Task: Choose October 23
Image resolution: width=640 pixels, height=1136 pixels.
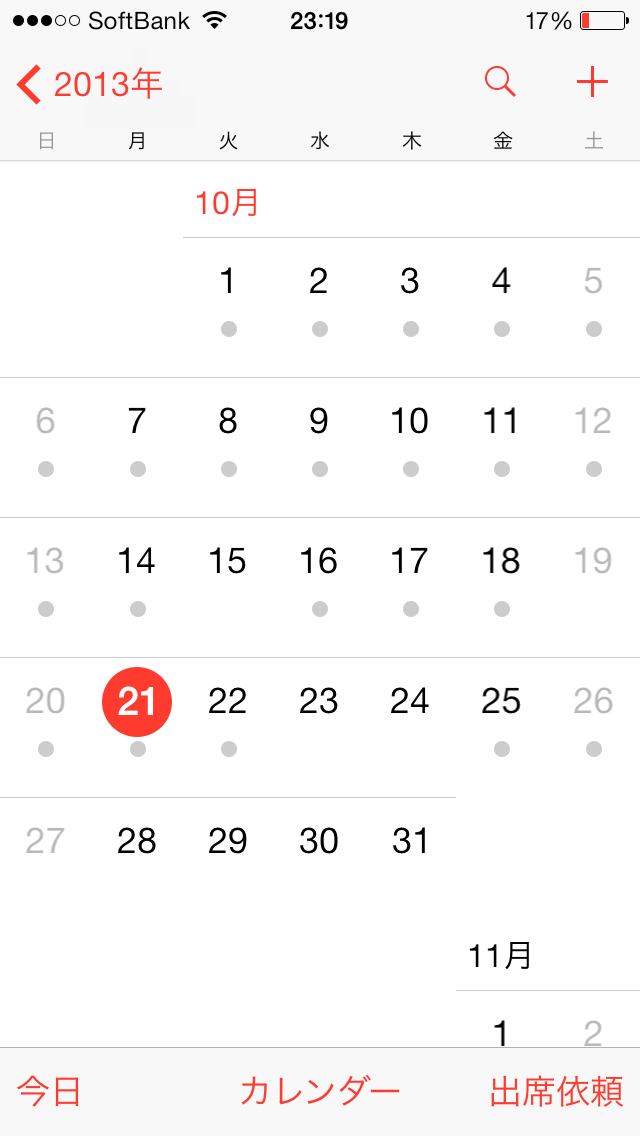Action: click(x=319, y=701)
